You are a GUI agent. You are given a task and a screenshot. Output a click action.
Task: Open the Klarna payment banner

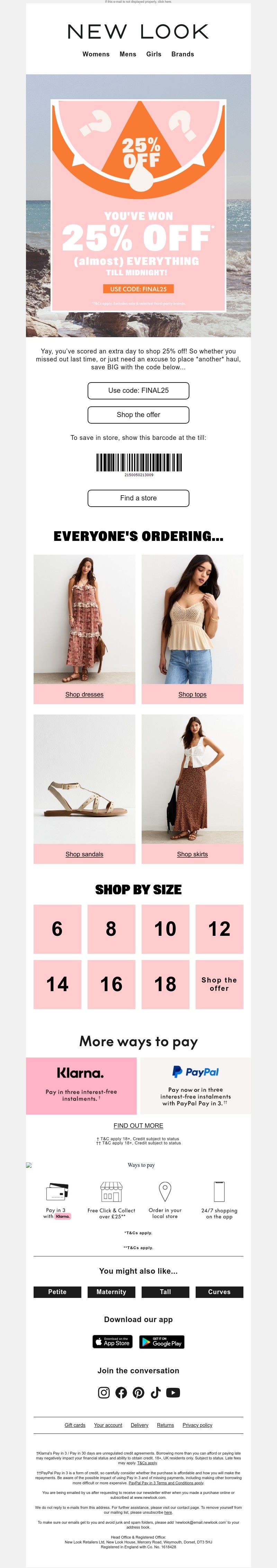tap(81, 1085)
